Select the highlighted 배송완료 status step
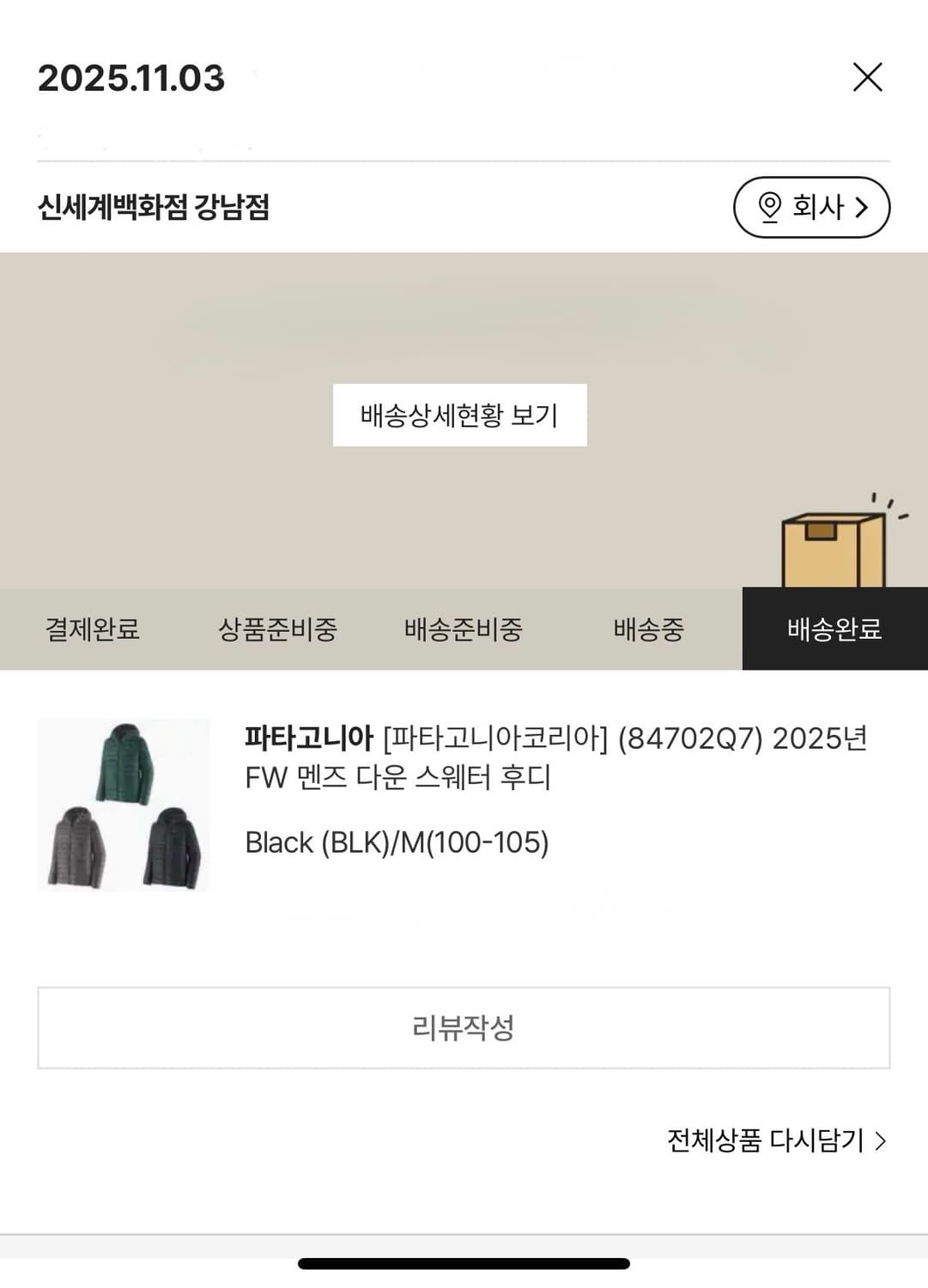Image resolution: width=928 pixels, height=1288 pixels. (x=834, y=629)
